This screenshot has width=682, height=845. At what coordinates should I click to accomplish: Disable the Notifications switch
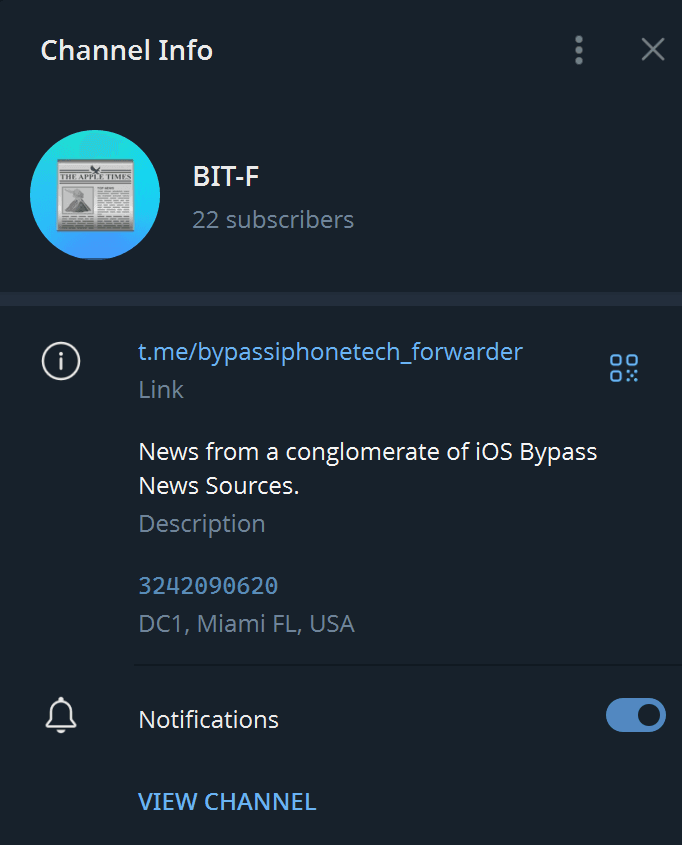tap(635, 715)
